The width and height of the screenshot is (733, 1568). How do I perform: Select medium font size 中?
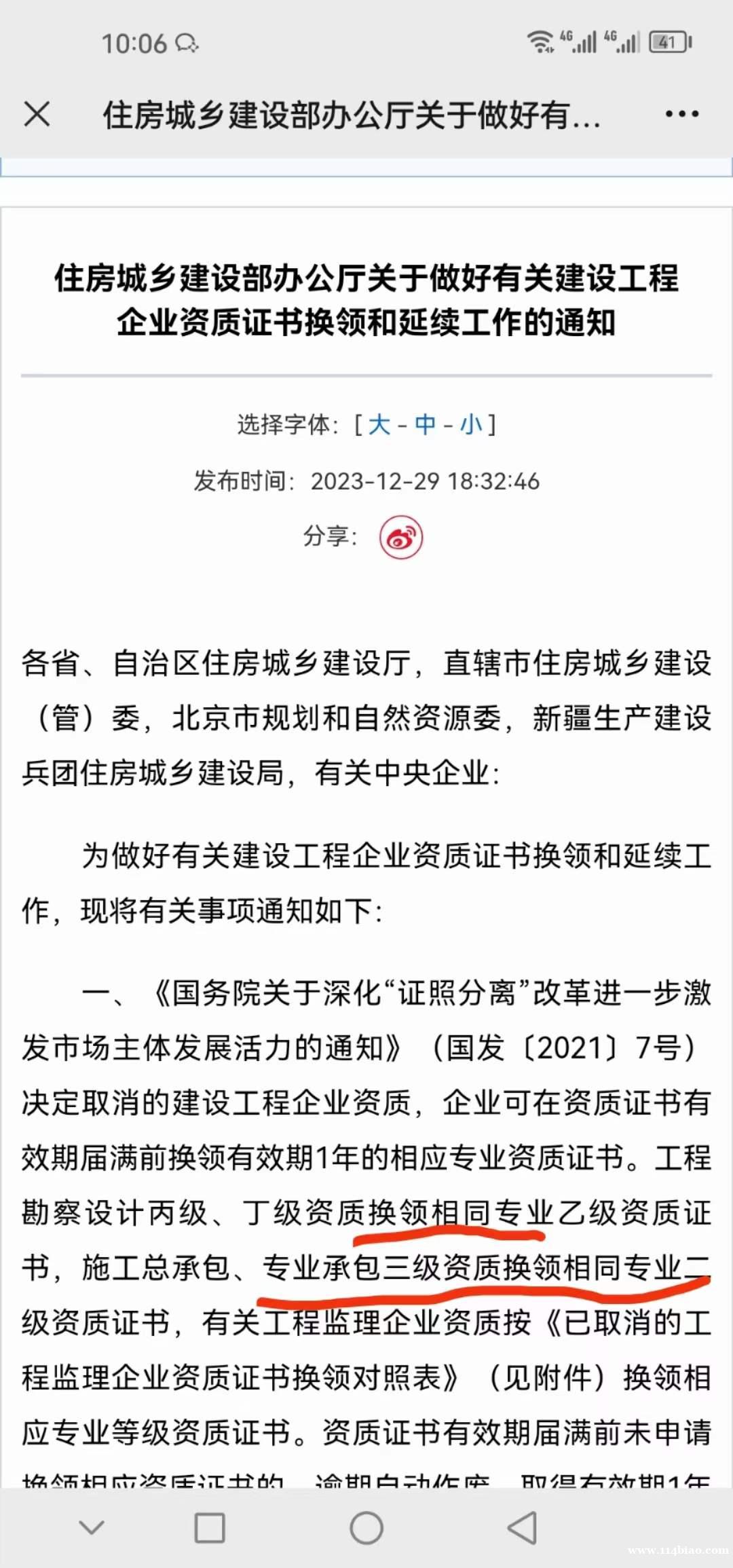[426, 425]
